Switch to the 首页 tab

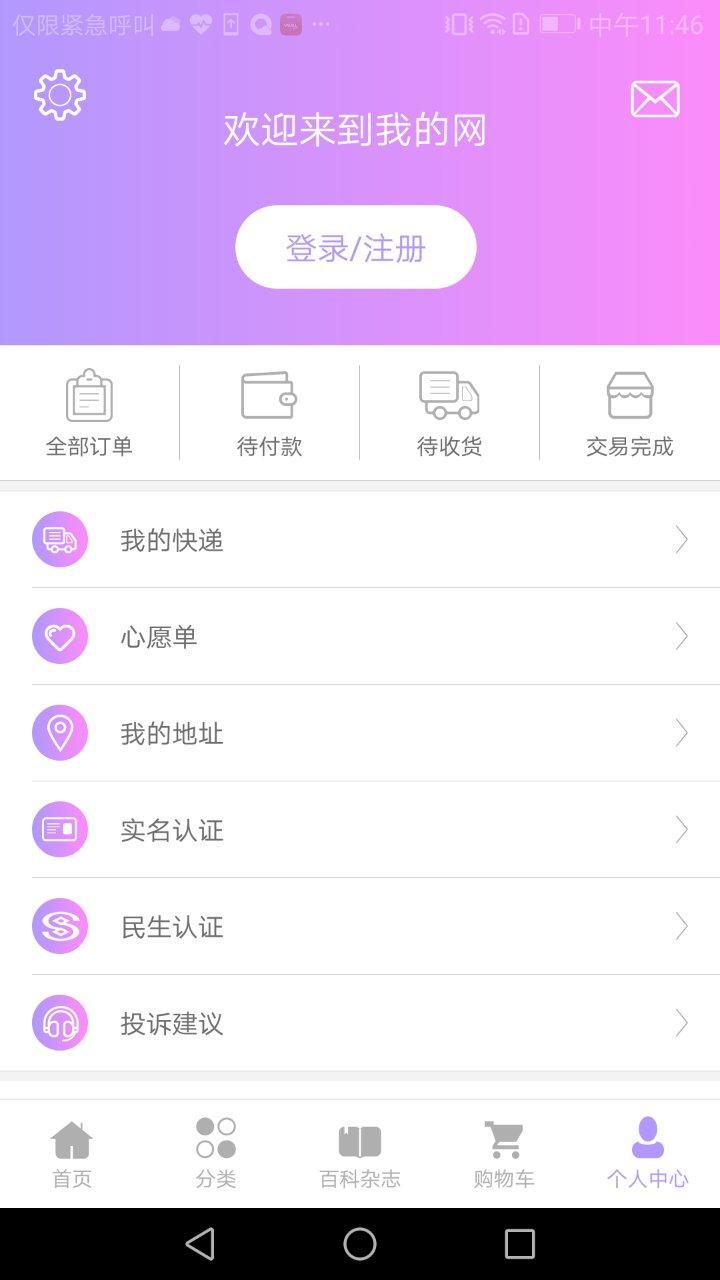click(72, 1154)
